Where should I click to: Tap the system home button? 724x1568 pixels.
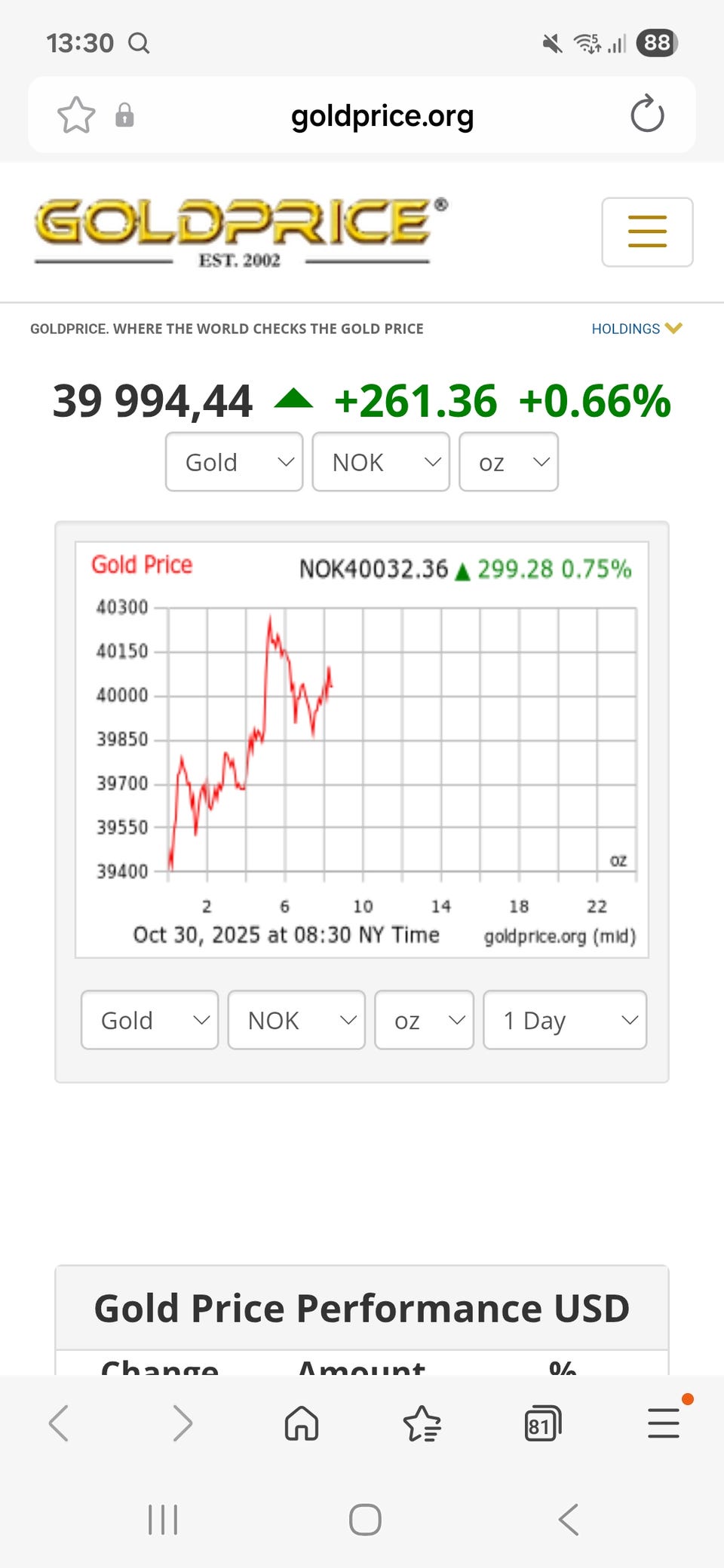365,1519
